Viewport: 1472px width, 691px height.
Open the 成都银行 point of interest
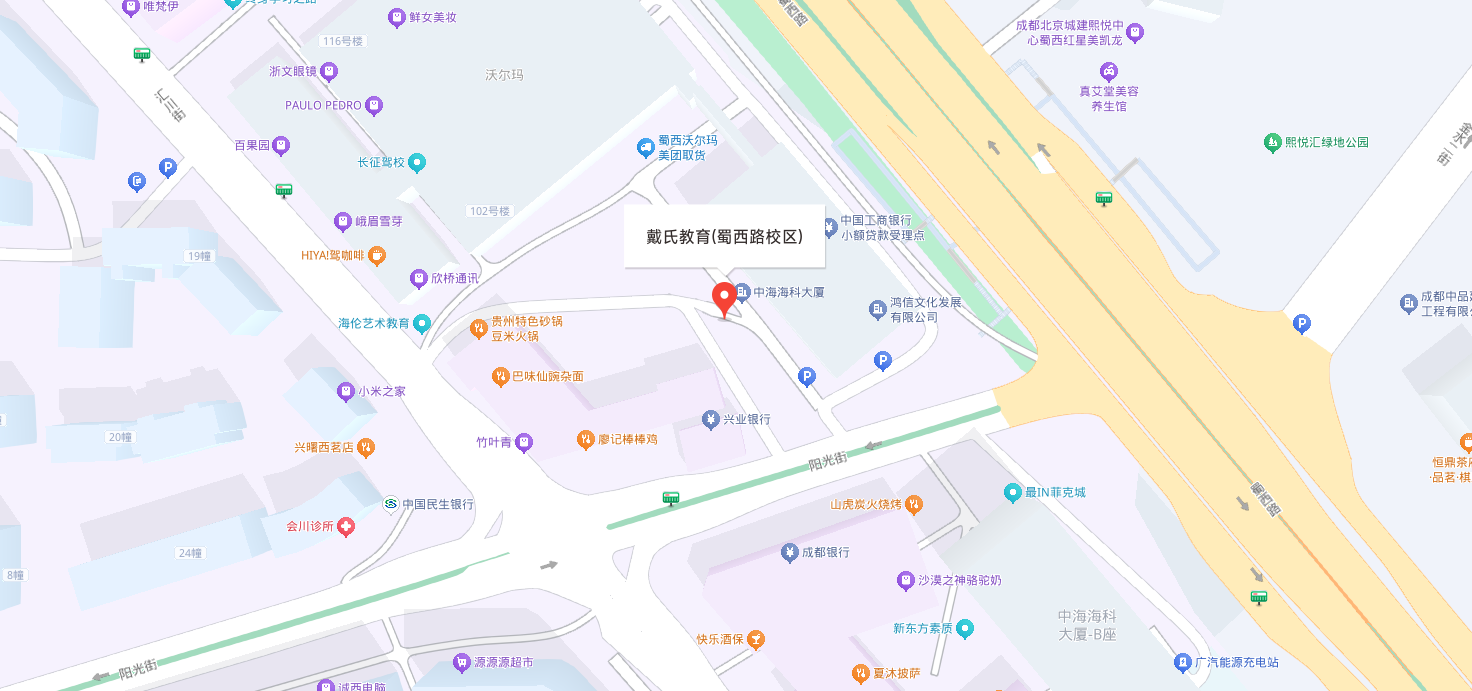point(789,552)
